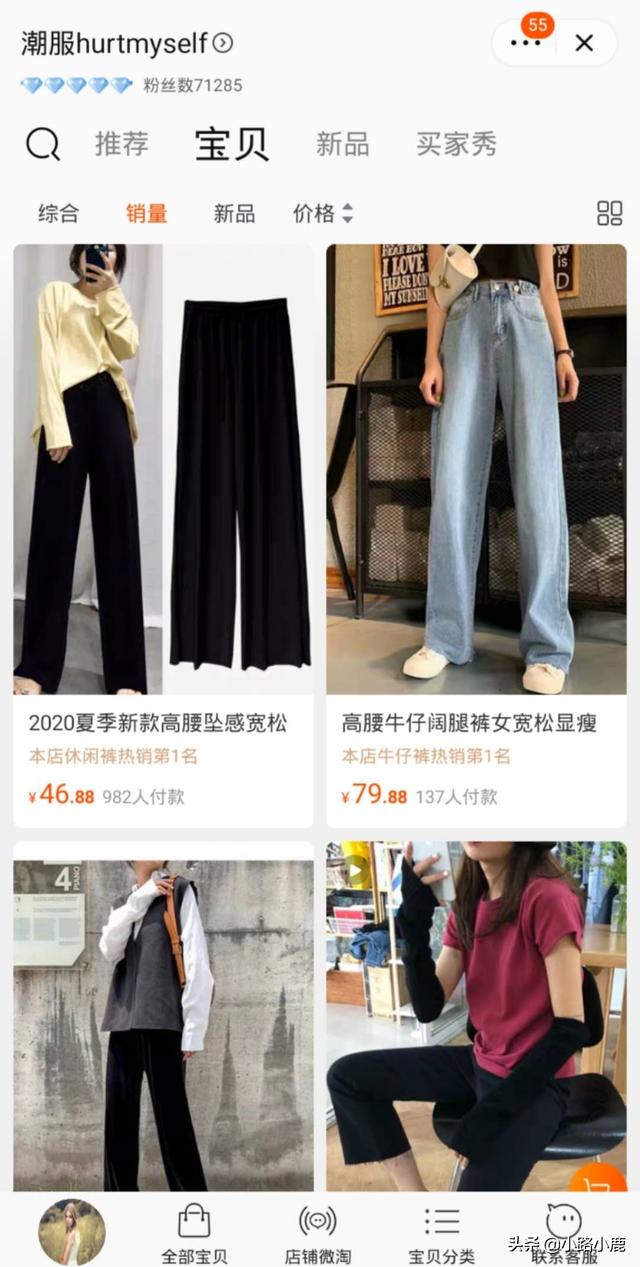
Task: Tap the shop avatar in bottom bar
Action: [71, 1232]
